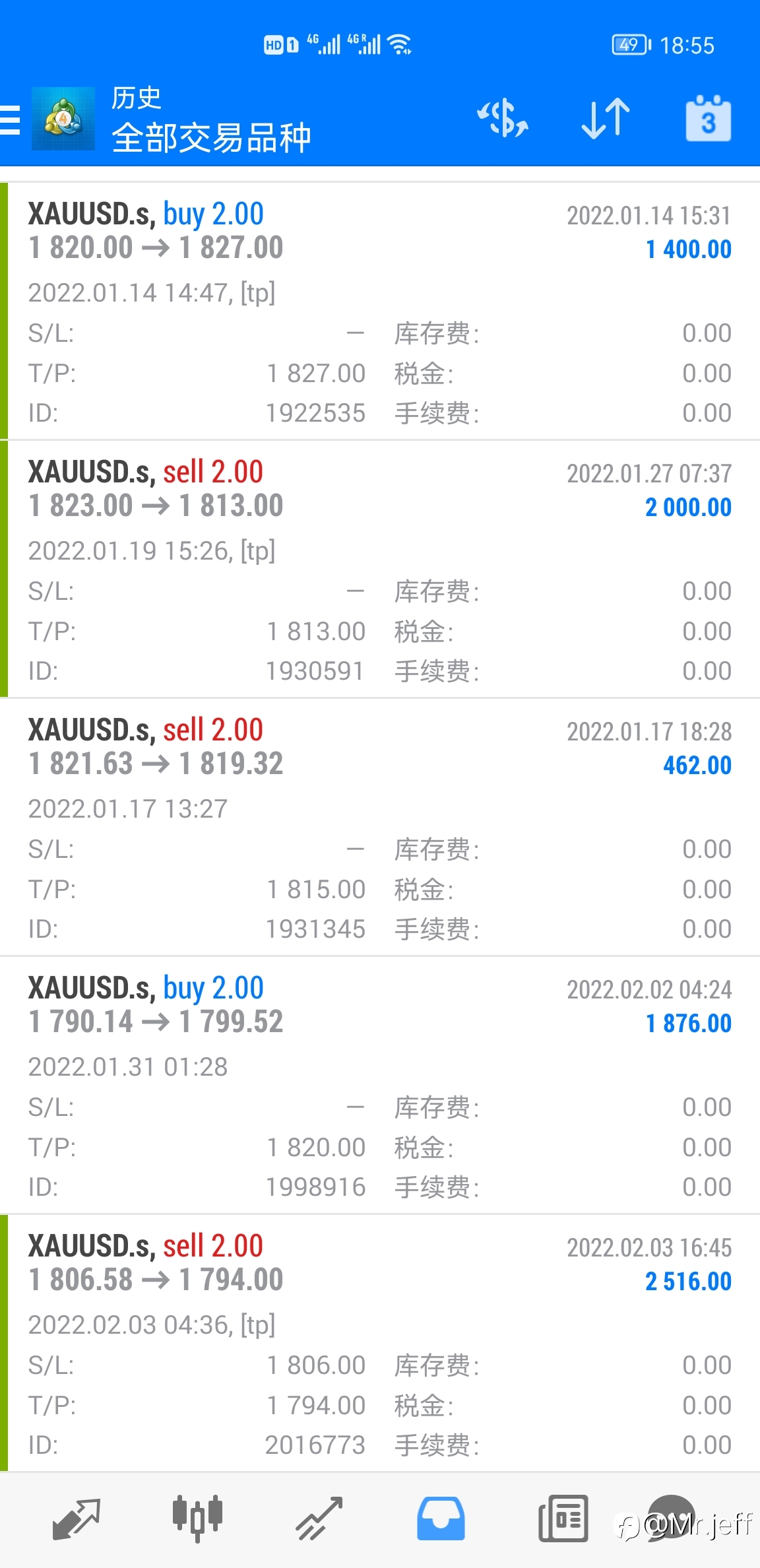Open the buy trade with ID 1922535
Image resolution: width=760 pixels, height=1568 pixels.
coord(380,311)
